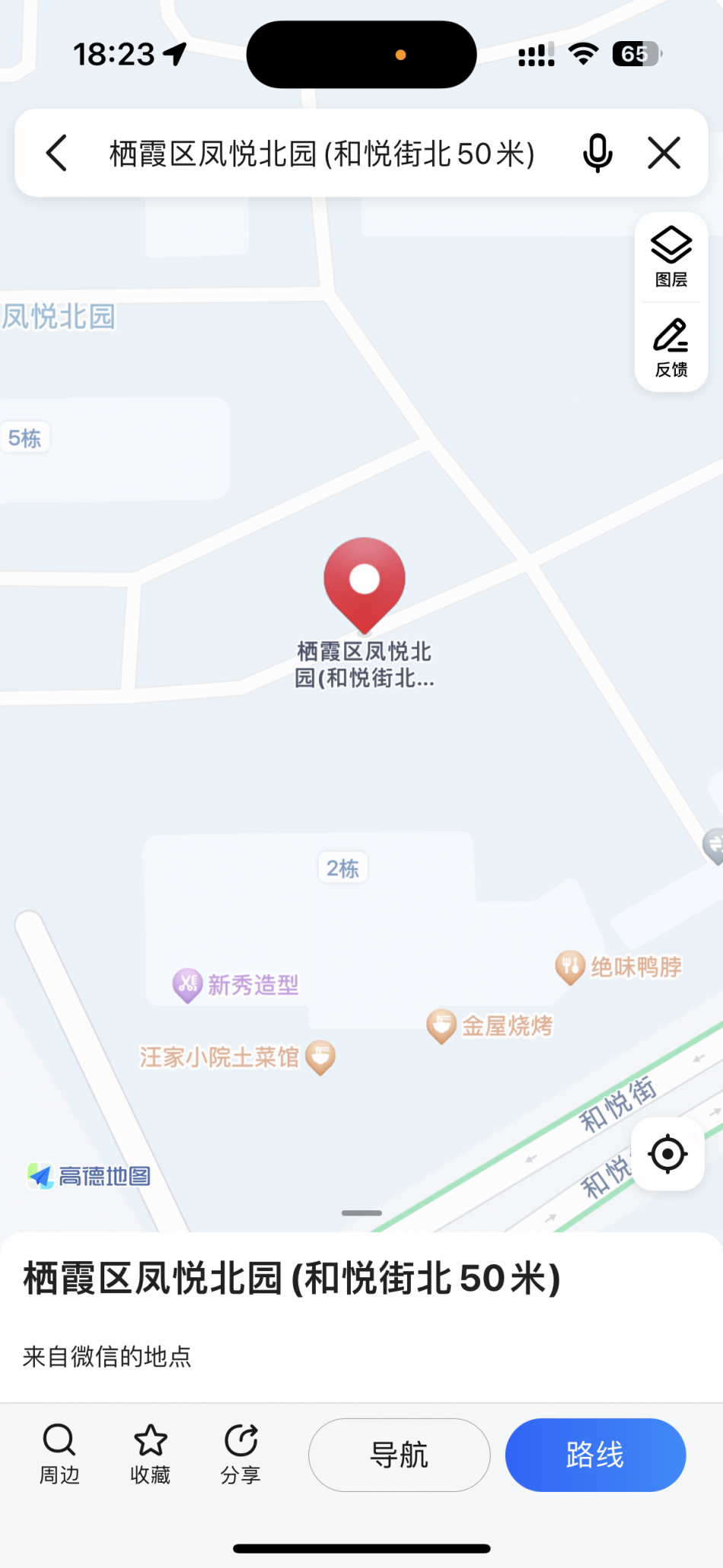Save this place with 收藏

point(150,1454)
